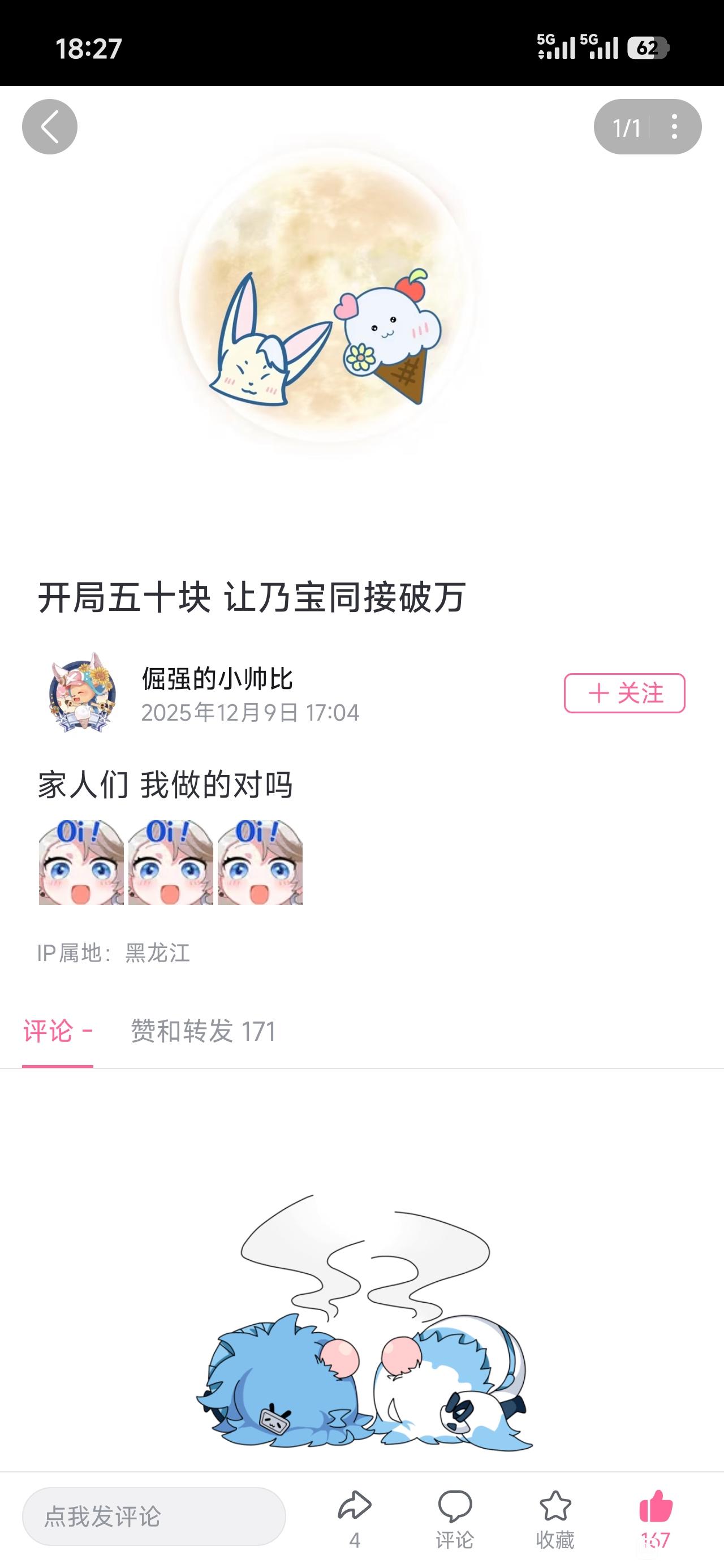Open the three-dot overflow menu
Viewport: 724px width, 1568px height.
pos(674,127)
